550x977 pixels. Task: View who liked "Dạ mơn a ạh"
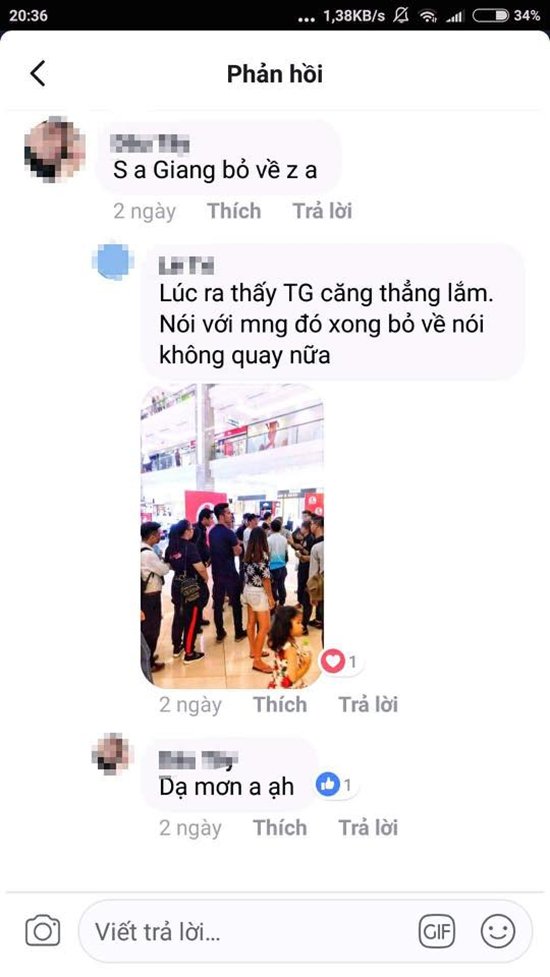(x=336, y=785)
